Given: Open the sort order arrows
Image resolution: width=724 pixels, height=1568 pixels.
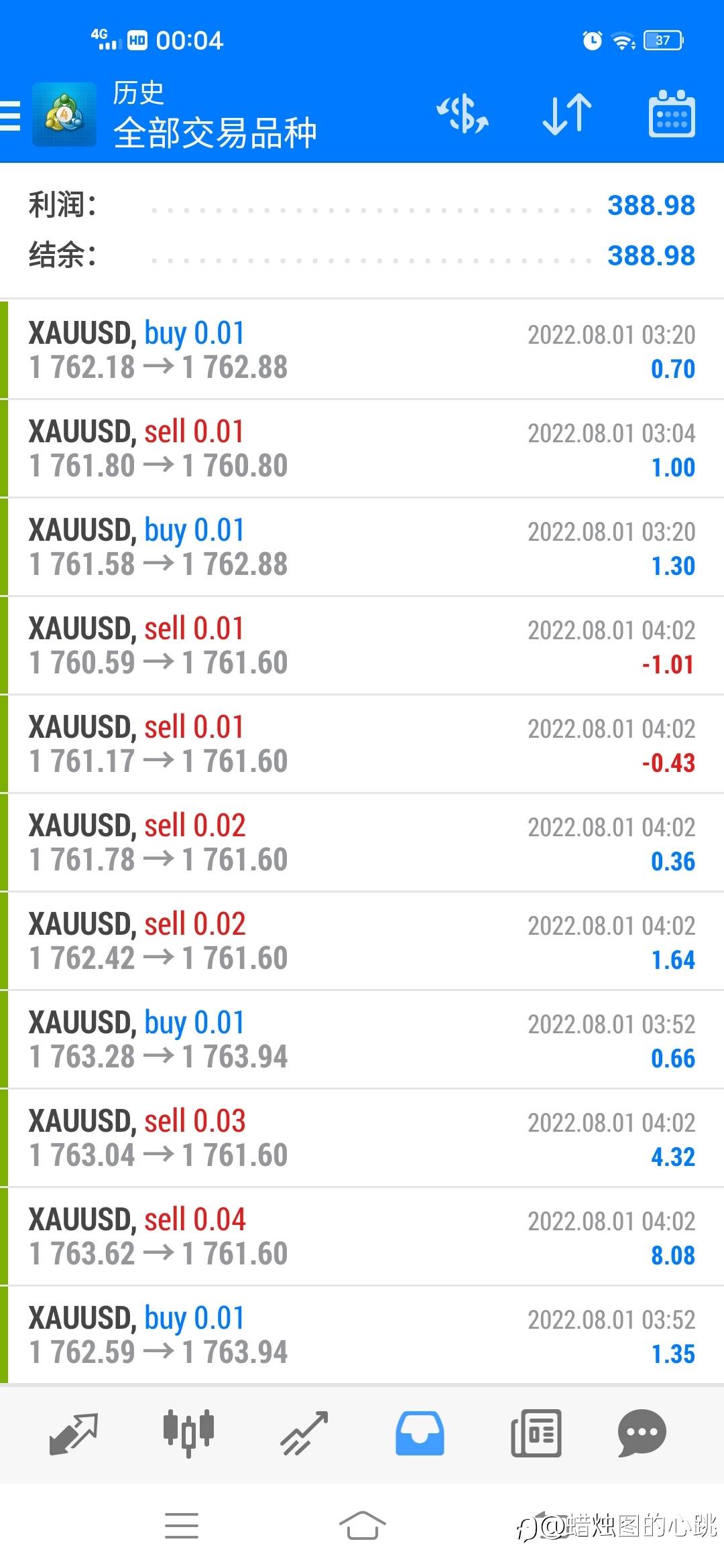Looking at the screenshot, I should click(567, 114).
